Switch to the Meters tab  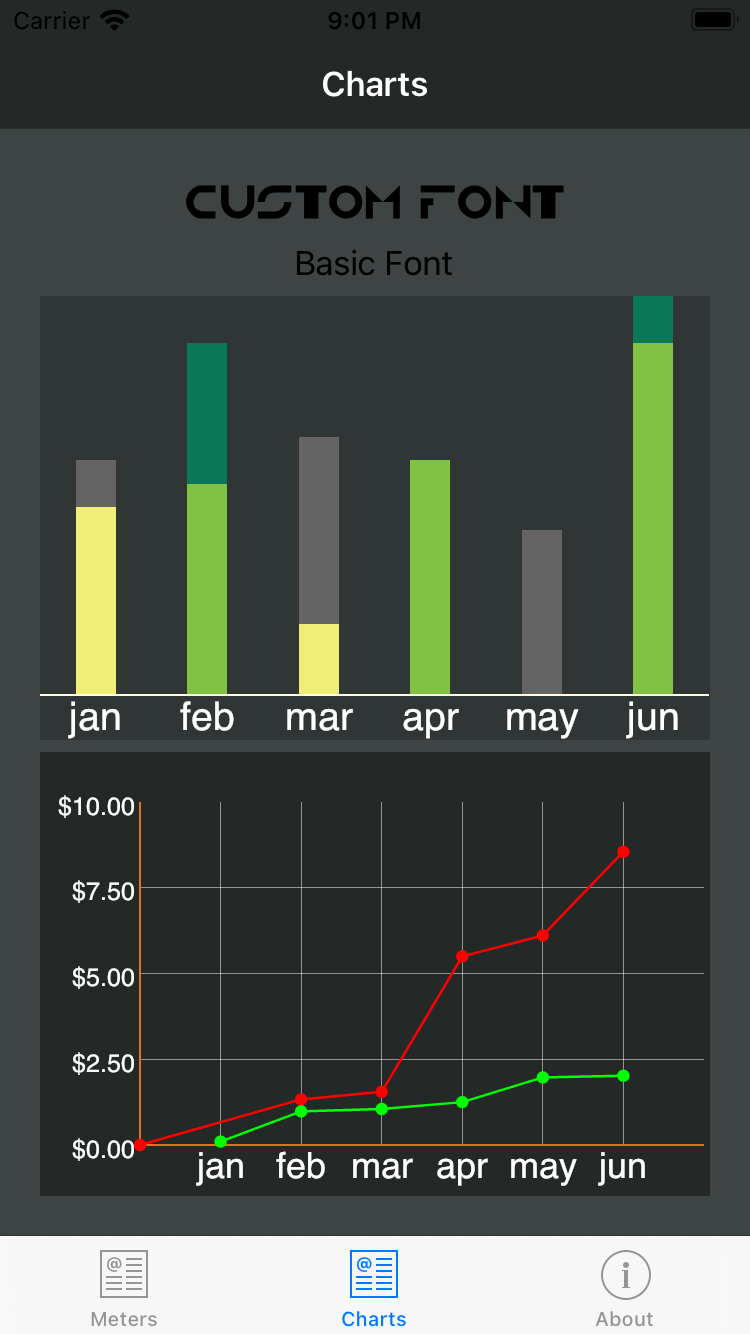pos(124,1286)
